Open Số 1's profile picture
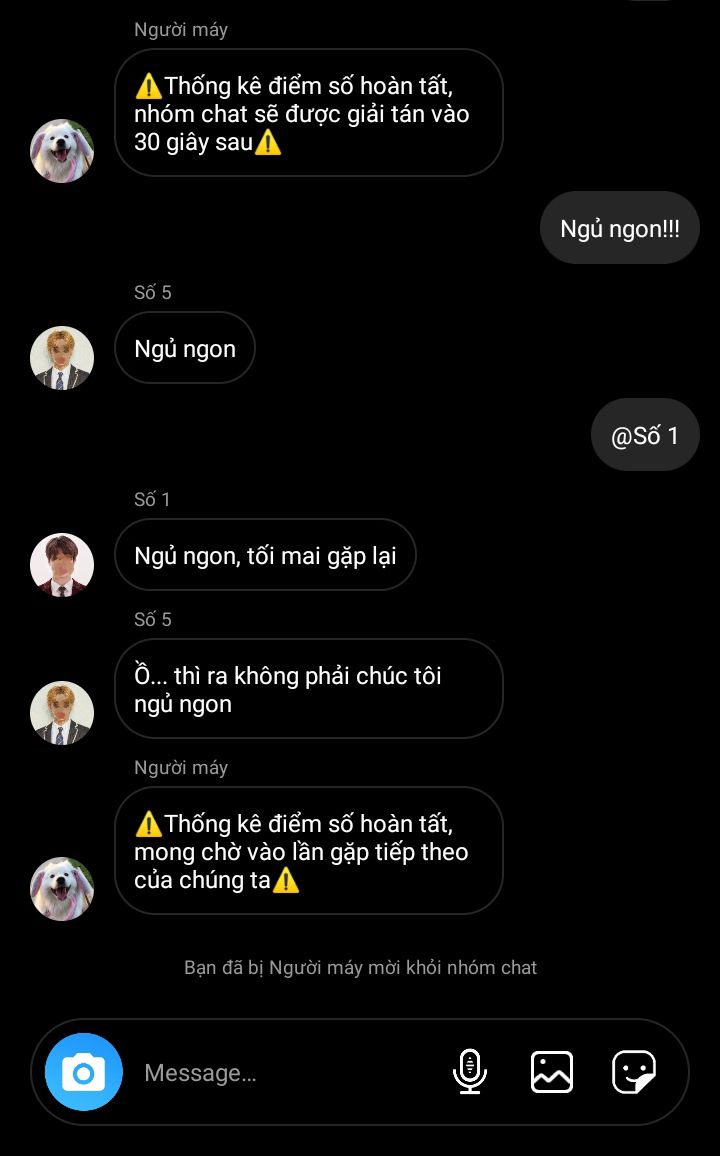This screenshot has width=720, height=1156. click(x=62, y=565)
